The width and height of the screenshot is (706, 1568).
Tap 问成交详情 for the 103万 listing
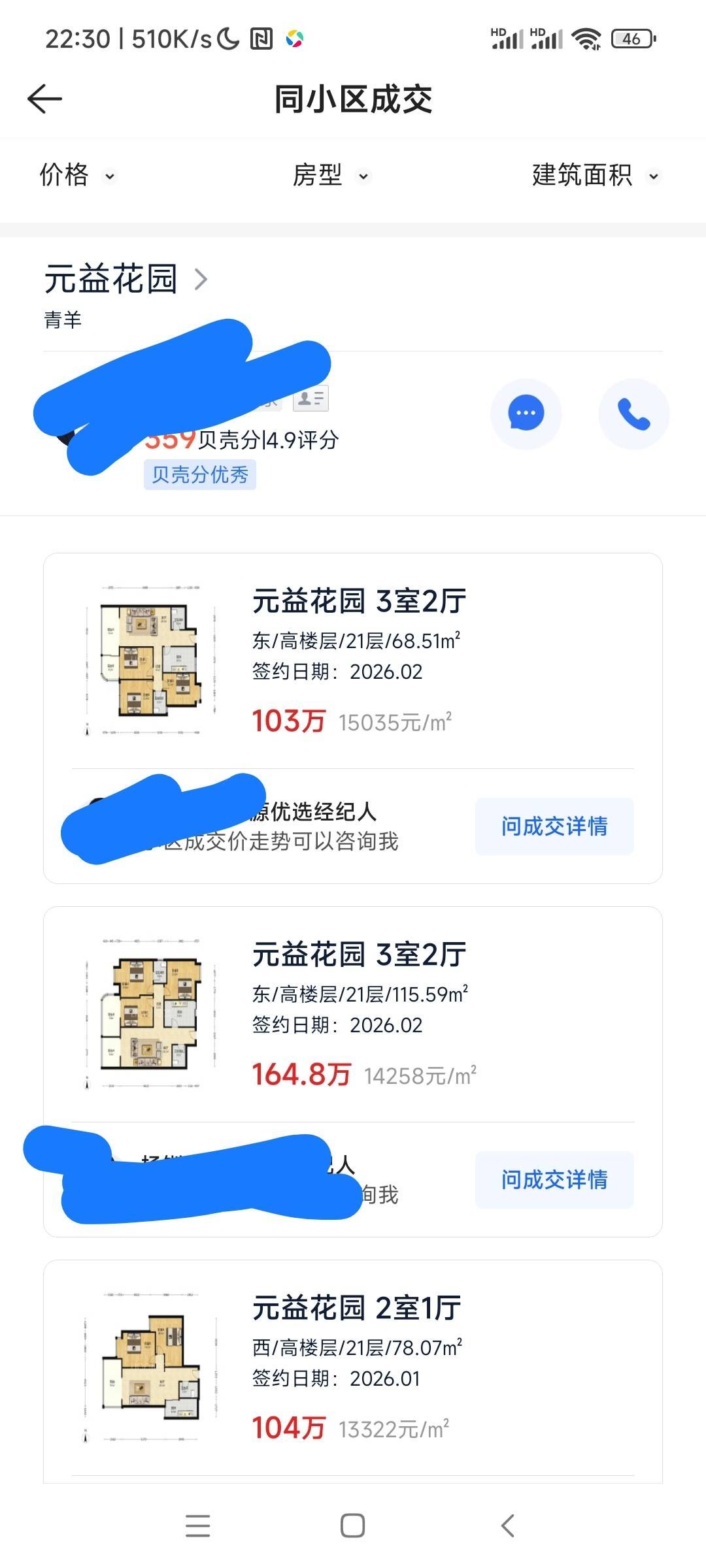pos(554,826)
